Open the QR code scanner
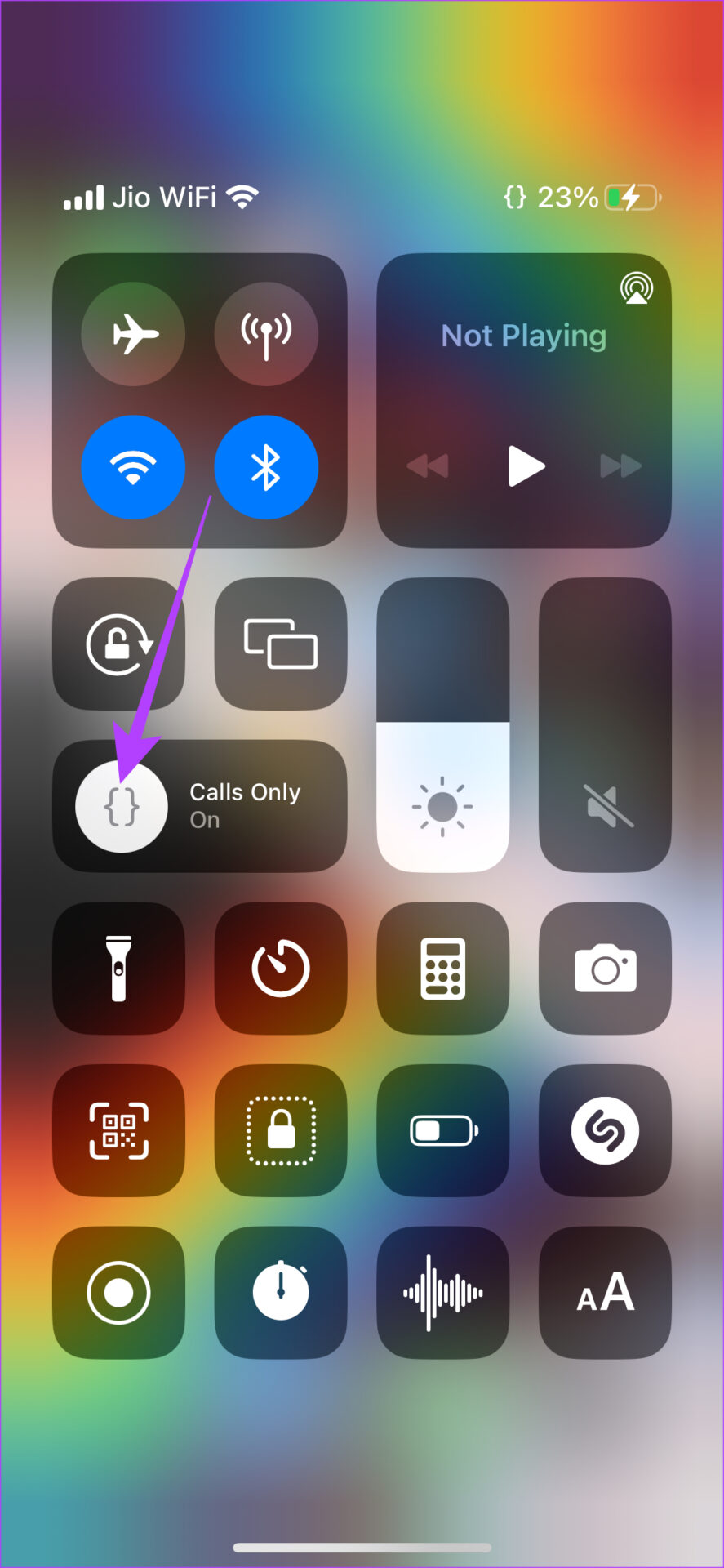Screen dimensions: 724x1568 pyautogui.click(x=118, y=1131)
